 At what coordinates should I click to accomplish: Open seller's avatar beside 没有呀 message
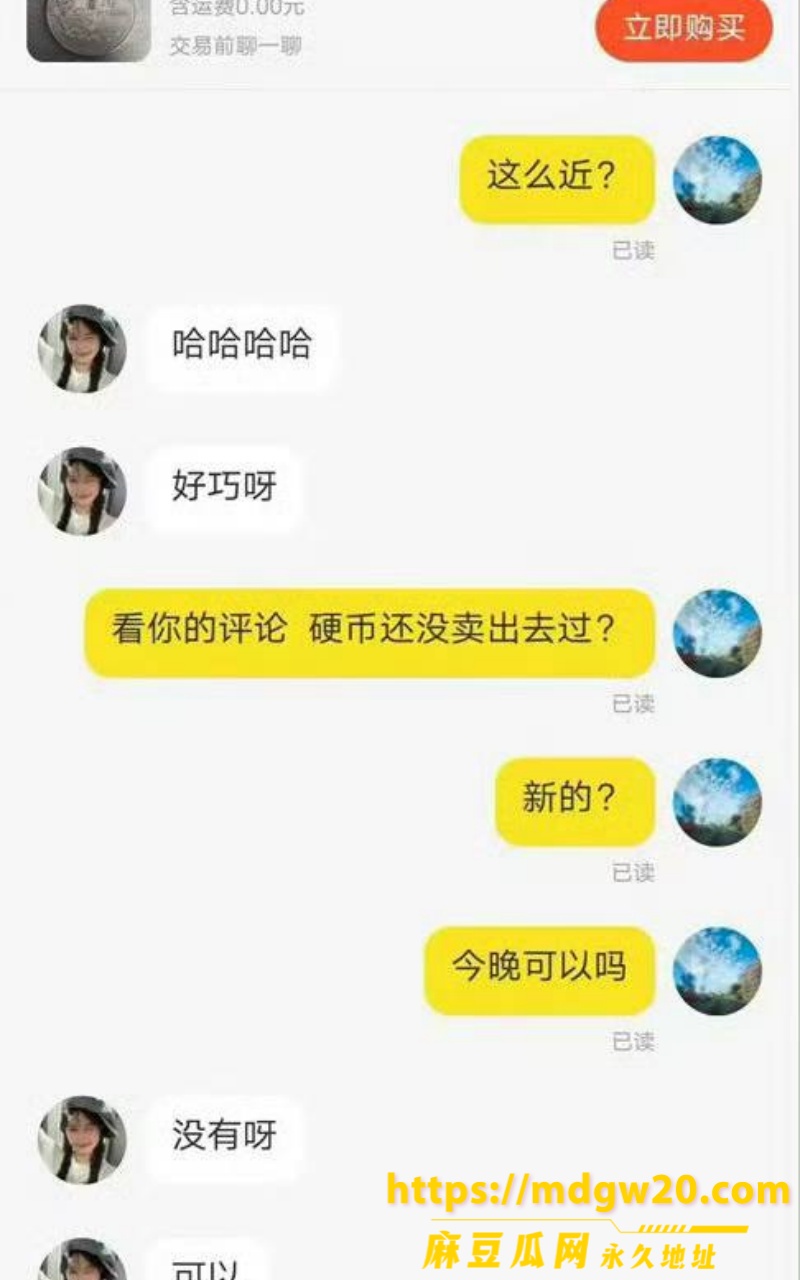(x=82, y=1140)
